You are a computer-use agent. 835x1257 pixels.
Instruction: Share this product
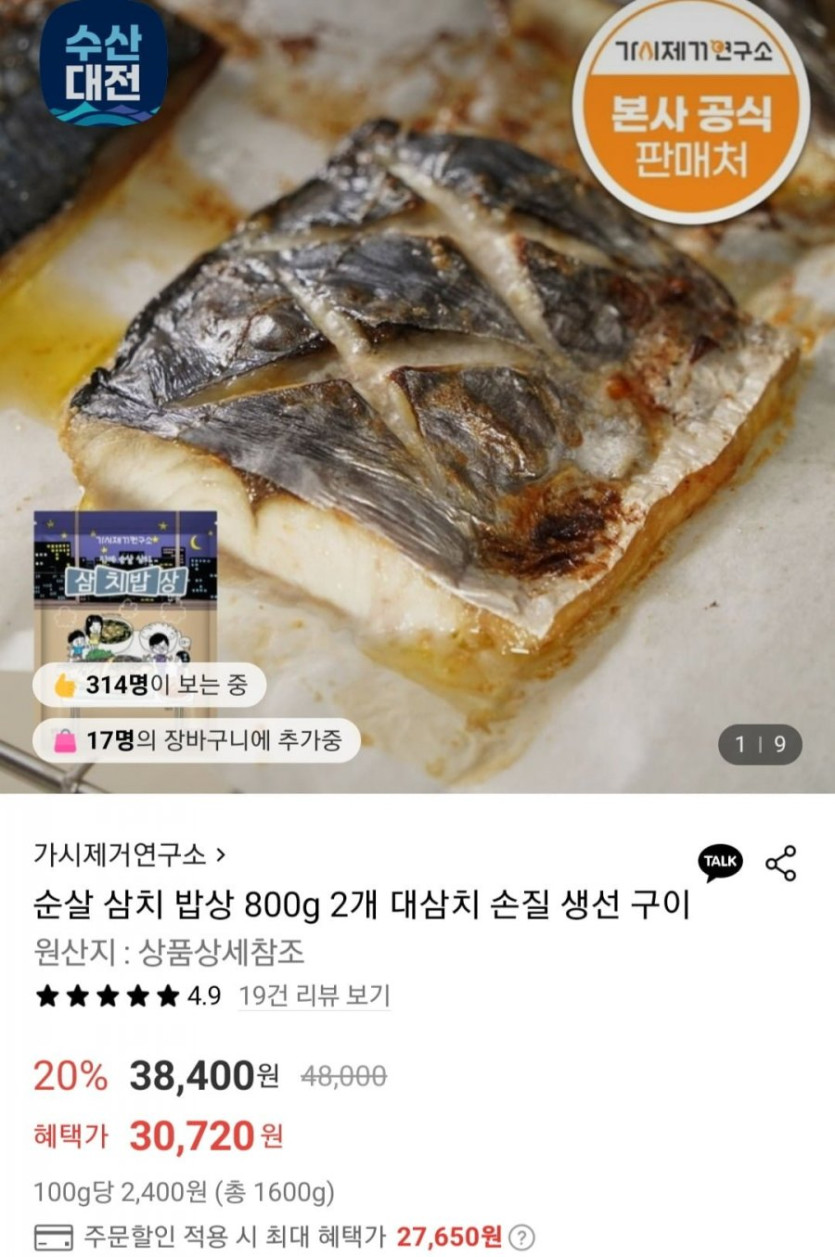[781, 864]
